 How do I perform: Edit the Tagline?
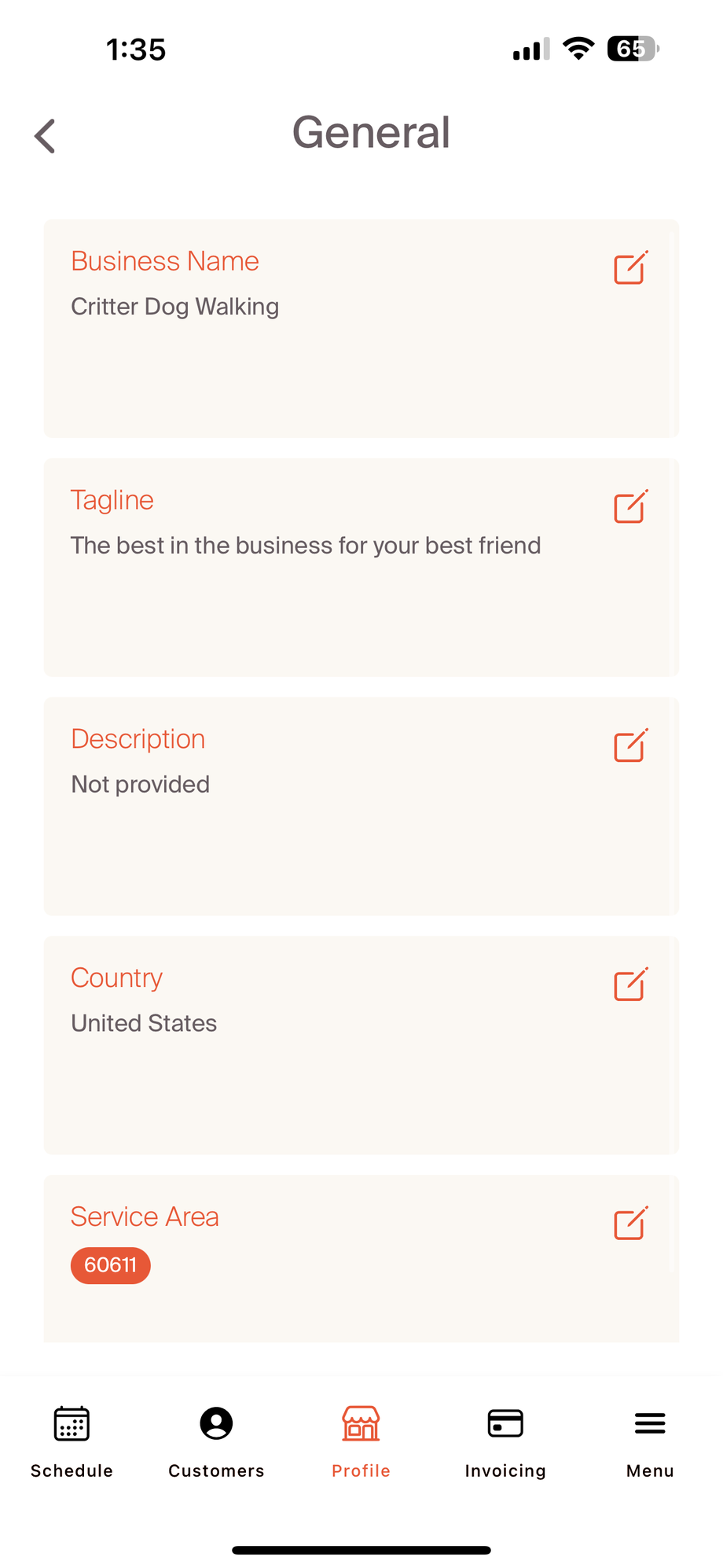(630, 507)
